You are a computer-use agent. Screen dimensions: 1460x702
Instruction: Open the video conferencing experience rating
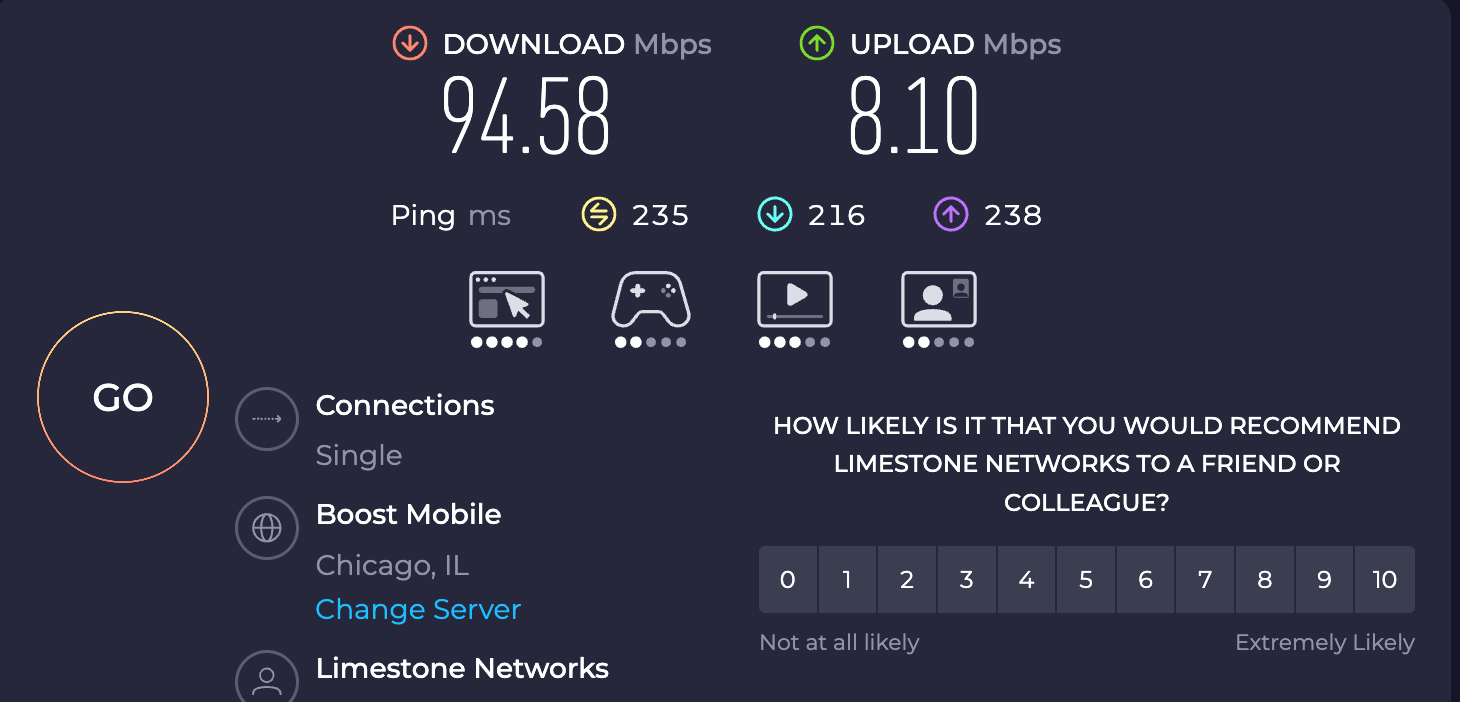(x=939, y=300)
